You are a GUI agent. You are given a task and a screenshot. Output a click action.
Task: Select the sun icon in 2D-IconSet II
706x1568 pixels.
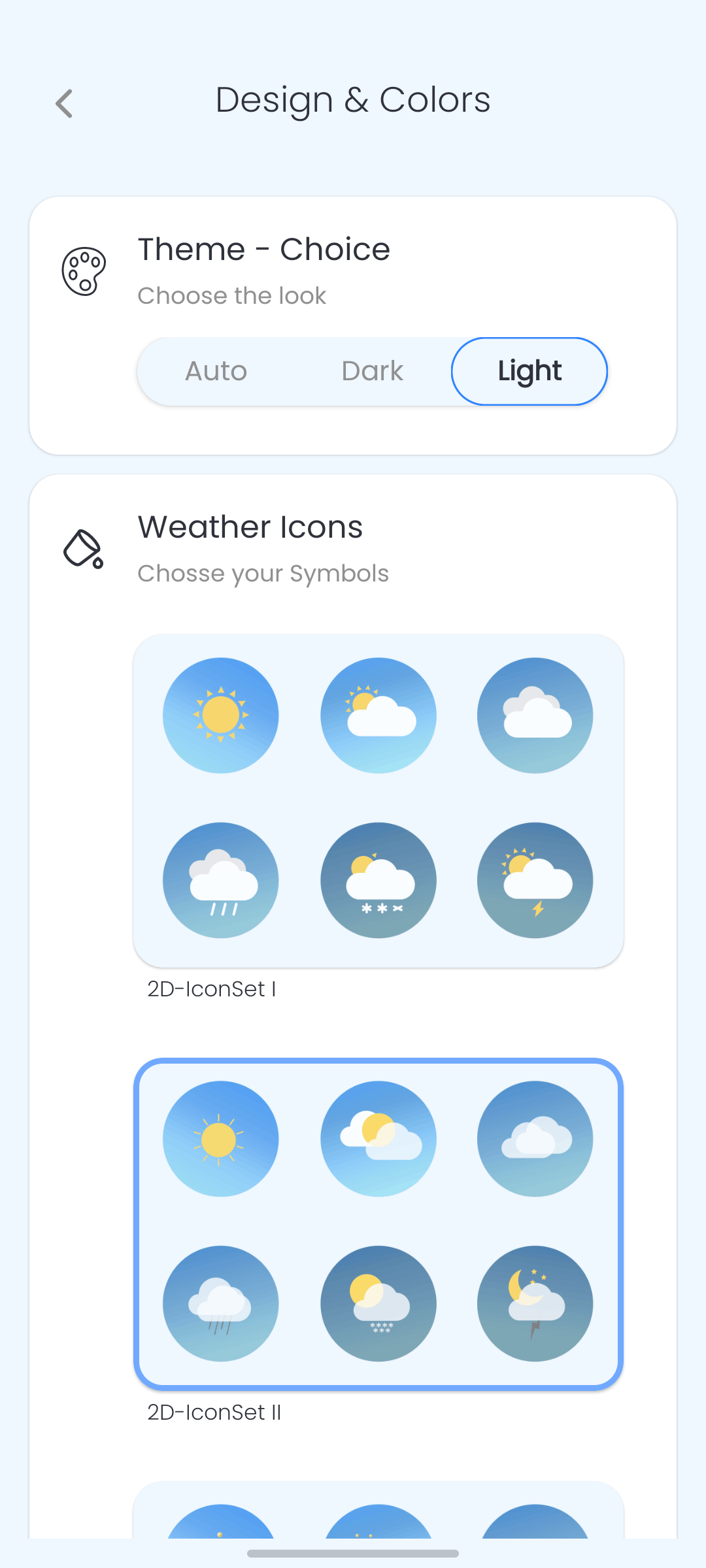pos(221,1138)
